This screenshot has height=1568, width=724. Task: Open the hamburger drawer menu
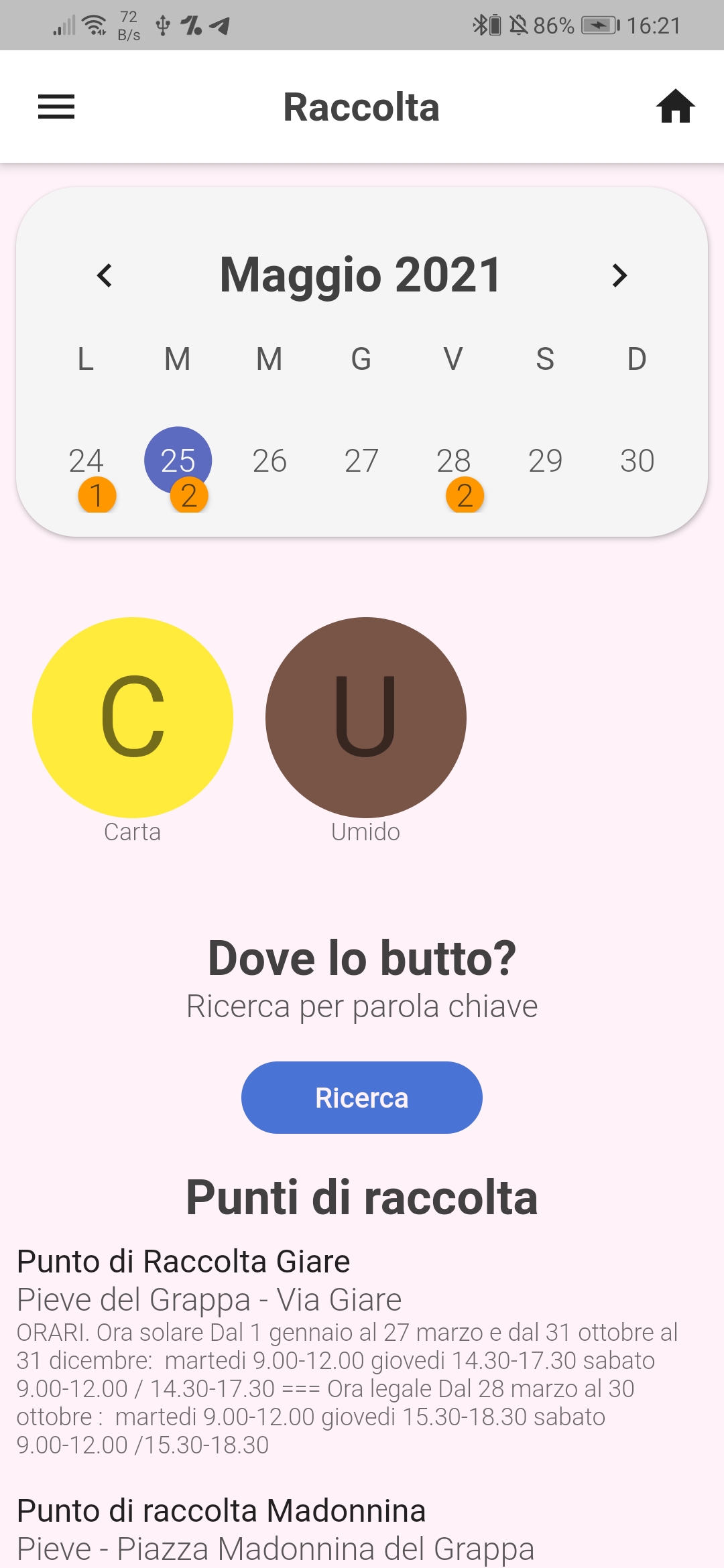pos(56,107)
